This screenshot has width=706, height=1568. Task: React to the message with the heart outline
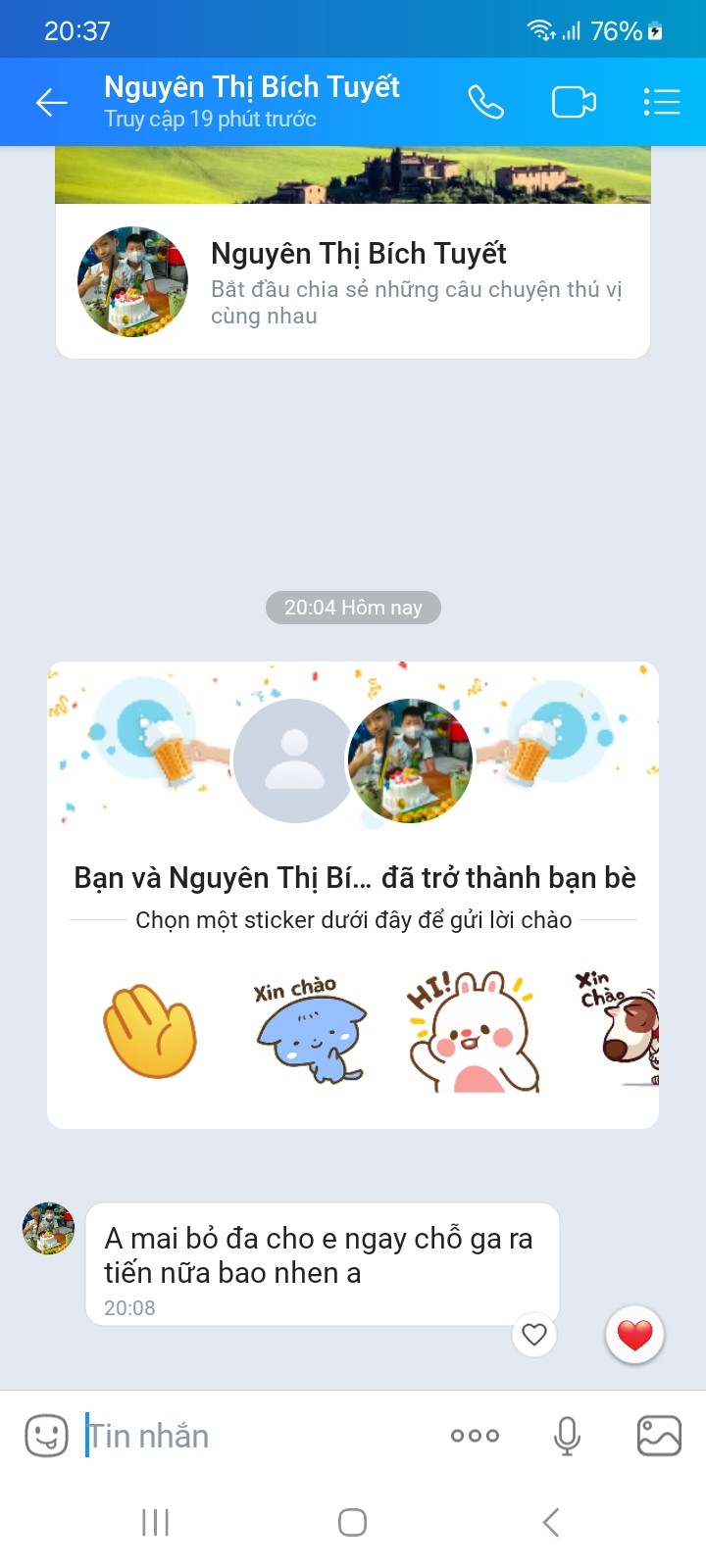(534, 1334)
